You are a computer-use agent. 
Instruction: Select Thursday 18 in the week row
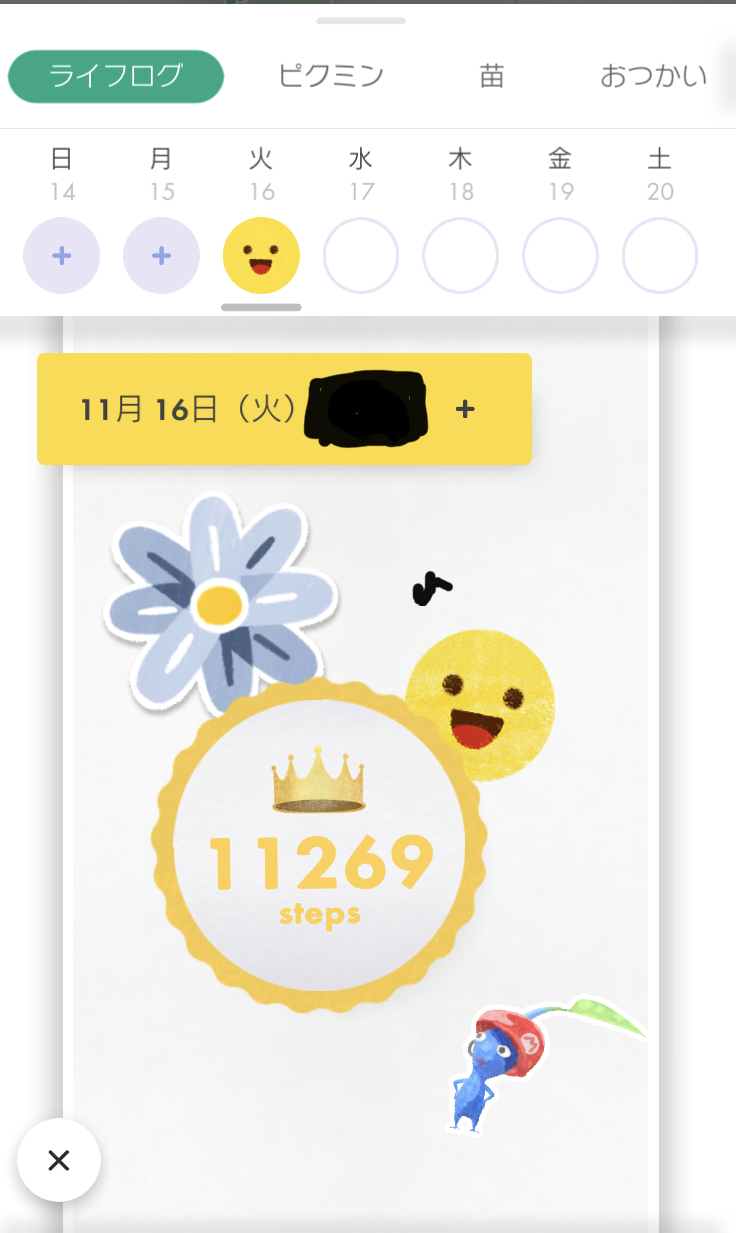point(460,256)
